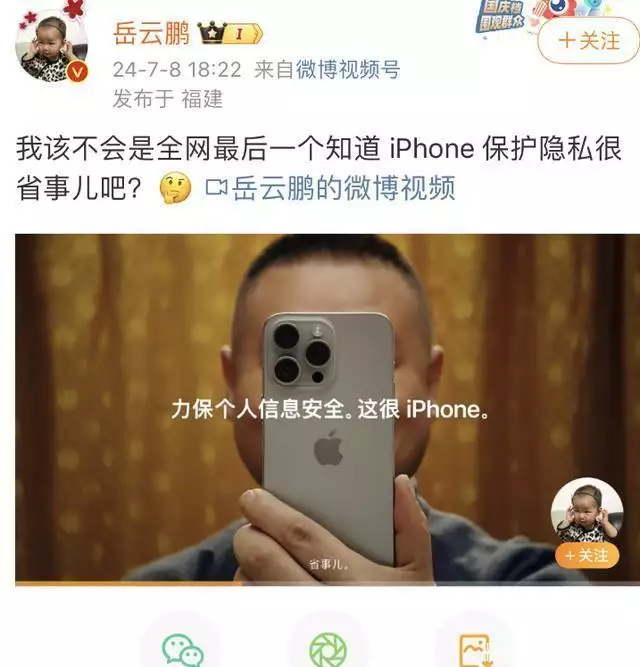Follow 岳云鹏 with the top 关注 button

coord(588,41)
